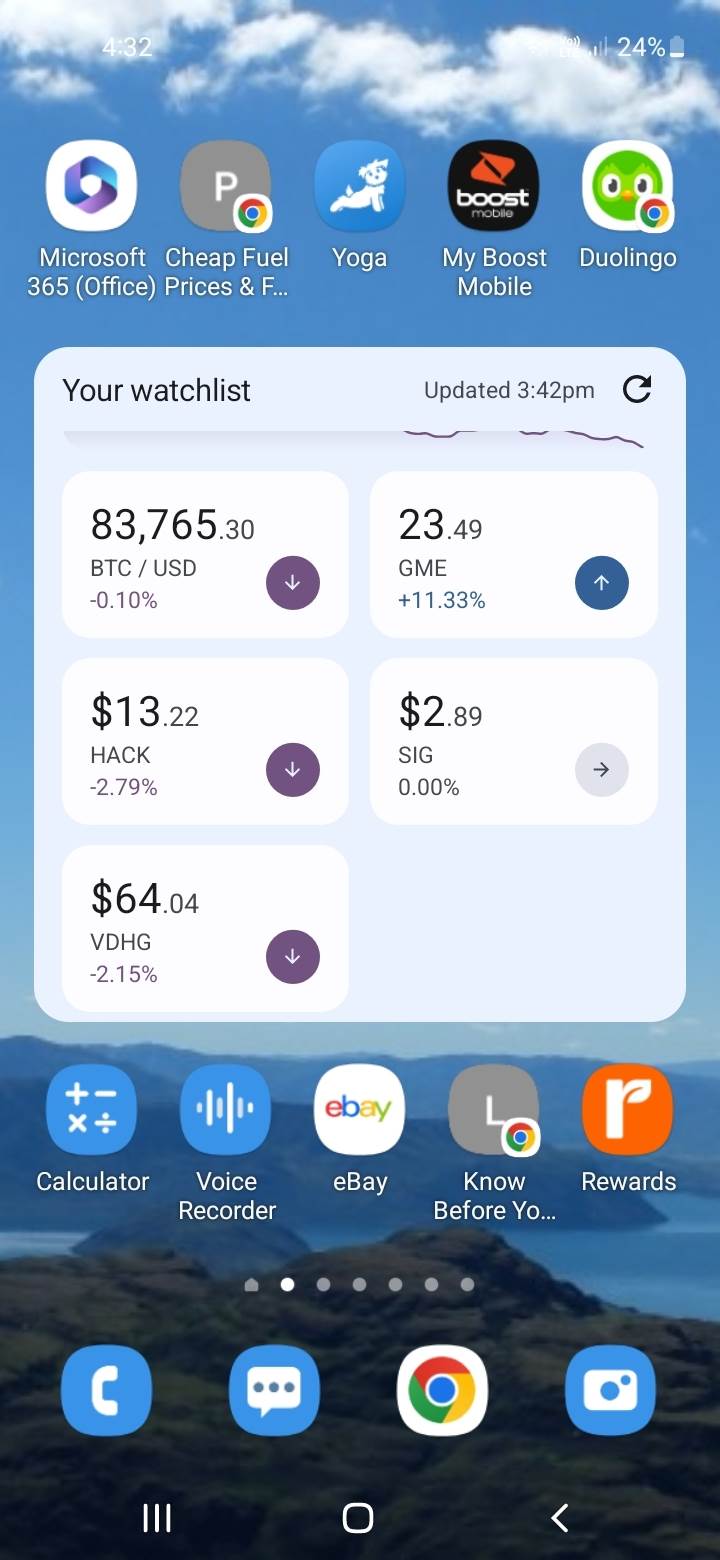
Task: Open the VDHG stock card
Action: coord(205,928)
